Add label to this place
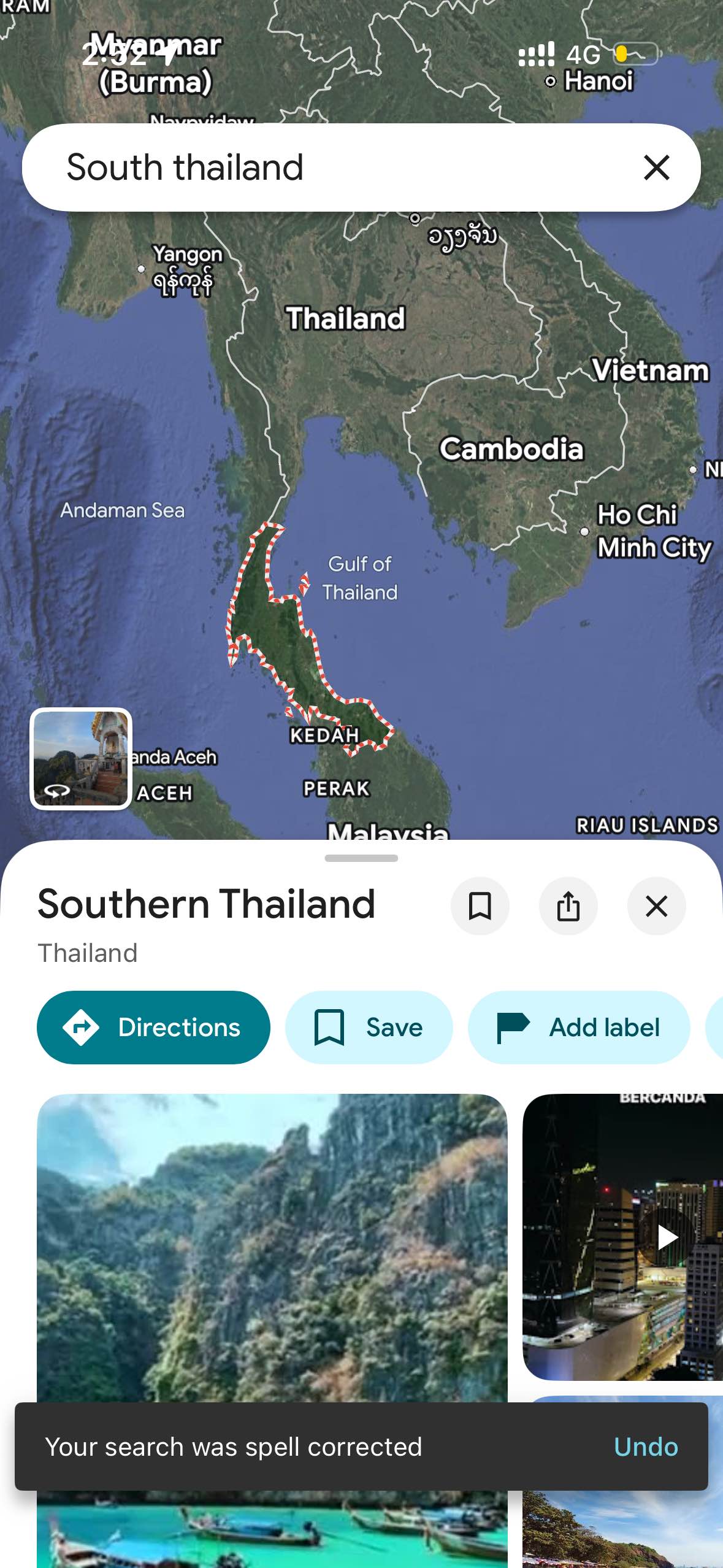This screenshot has height=1568, width=723. coord(578,1028)
